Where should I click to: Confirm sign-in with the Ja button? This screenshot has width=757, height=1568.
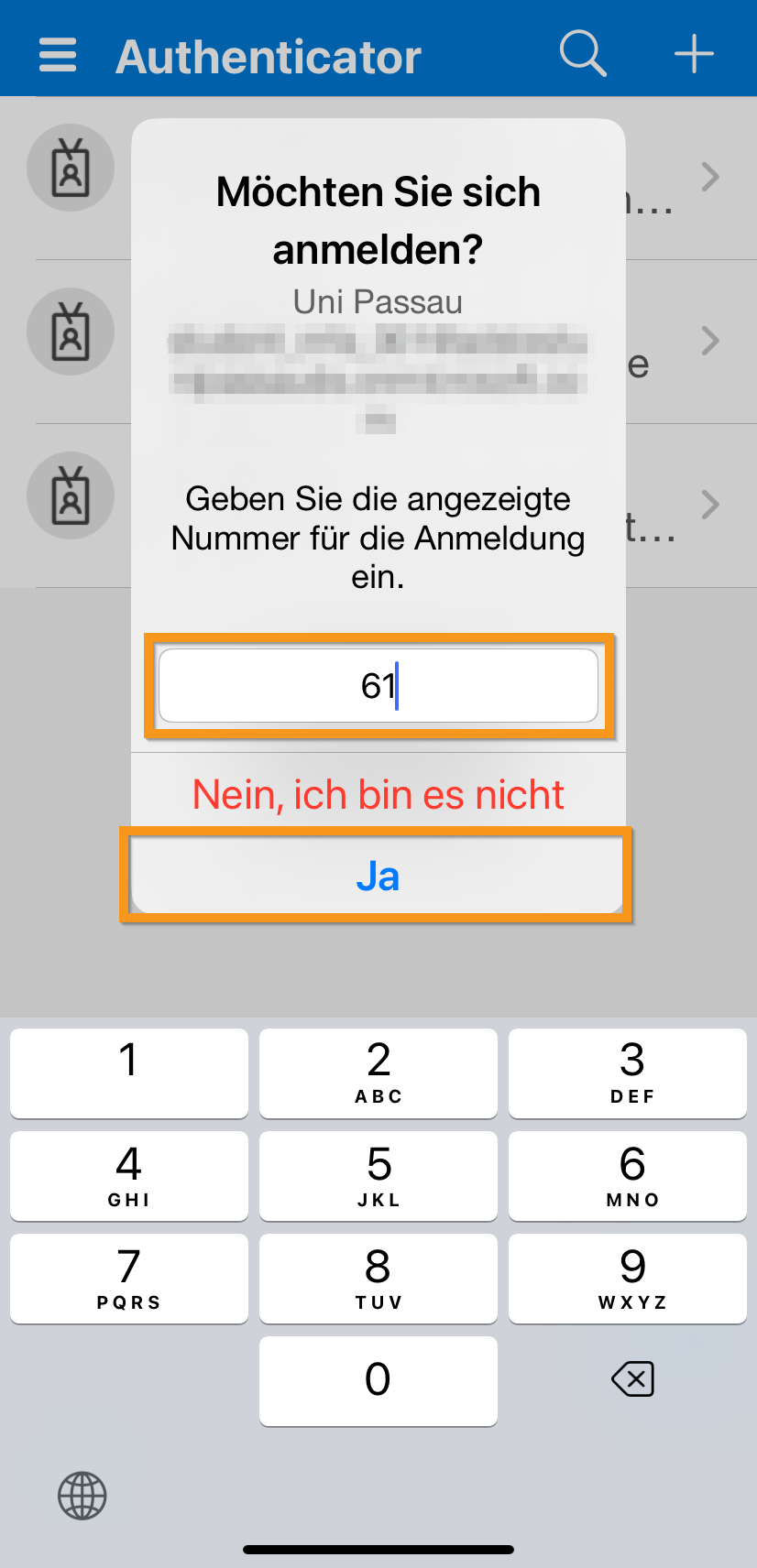pyautogui.click(x=378, y=877)
